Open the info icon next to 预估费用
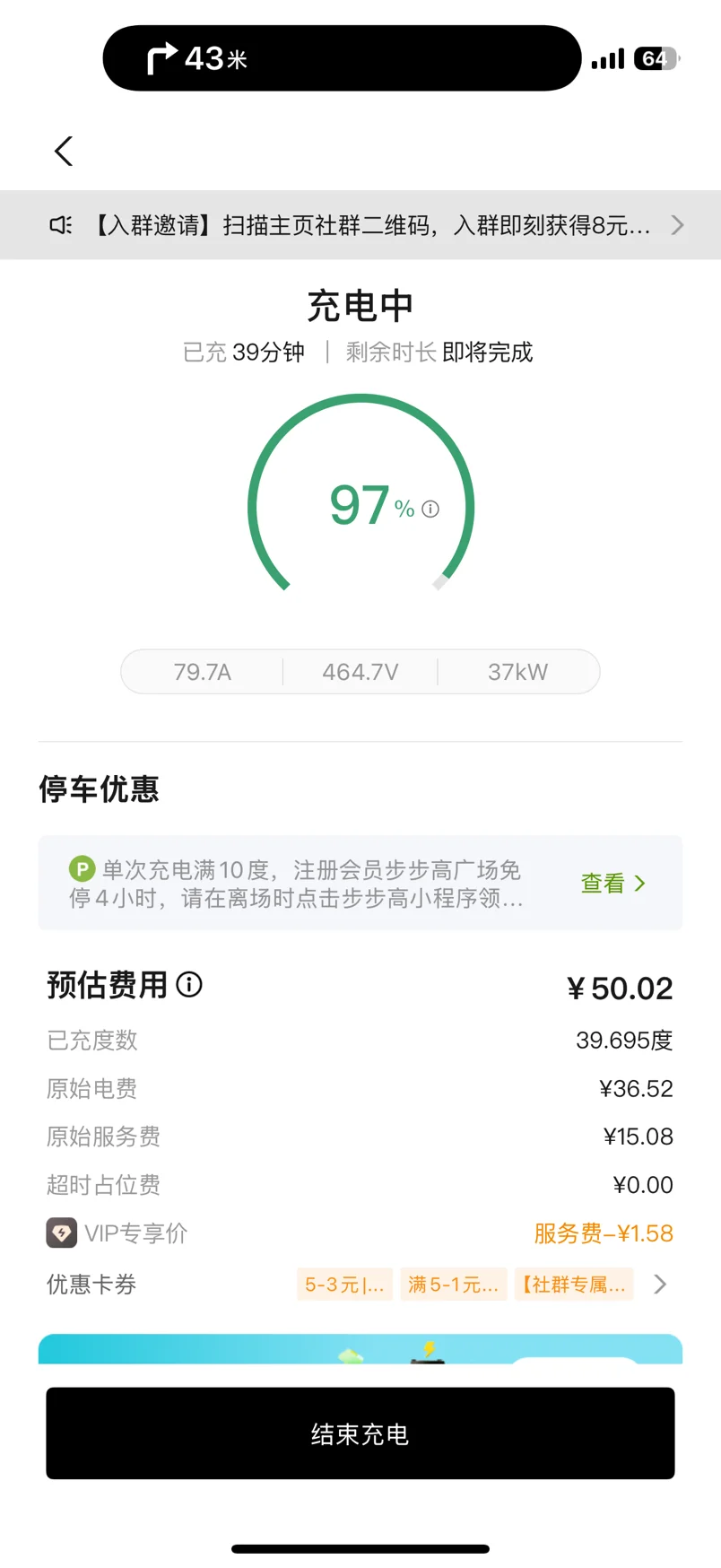Image resolution: width=721 pixels, height=1568 pixels. [x=189, y=984]
